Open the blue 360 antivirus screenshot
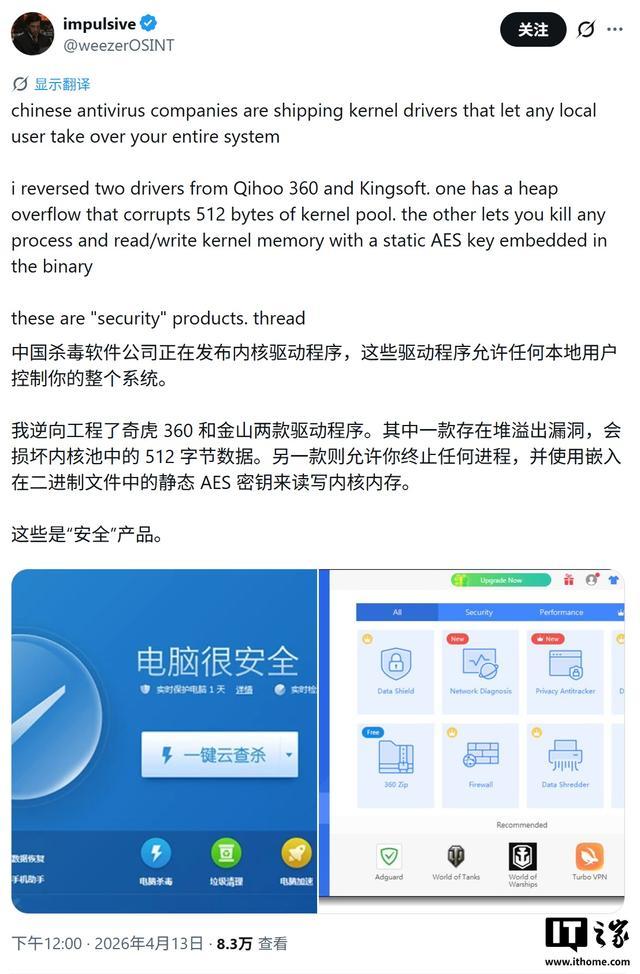The height and width of the screenshot is (974, 640). [164, 740]
